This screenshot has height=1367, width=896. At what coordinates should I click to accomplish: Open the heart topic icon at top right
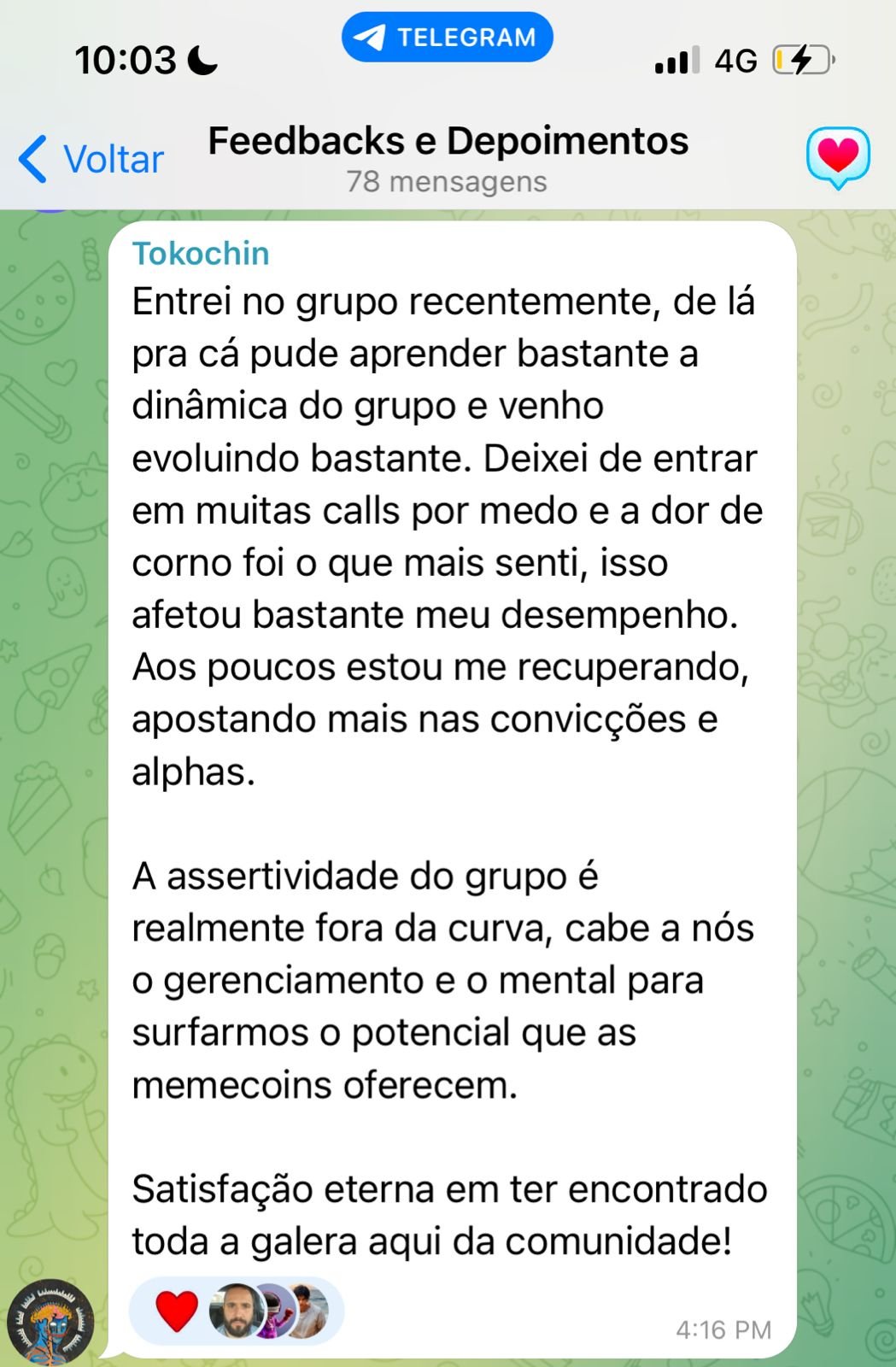[838, 157]
